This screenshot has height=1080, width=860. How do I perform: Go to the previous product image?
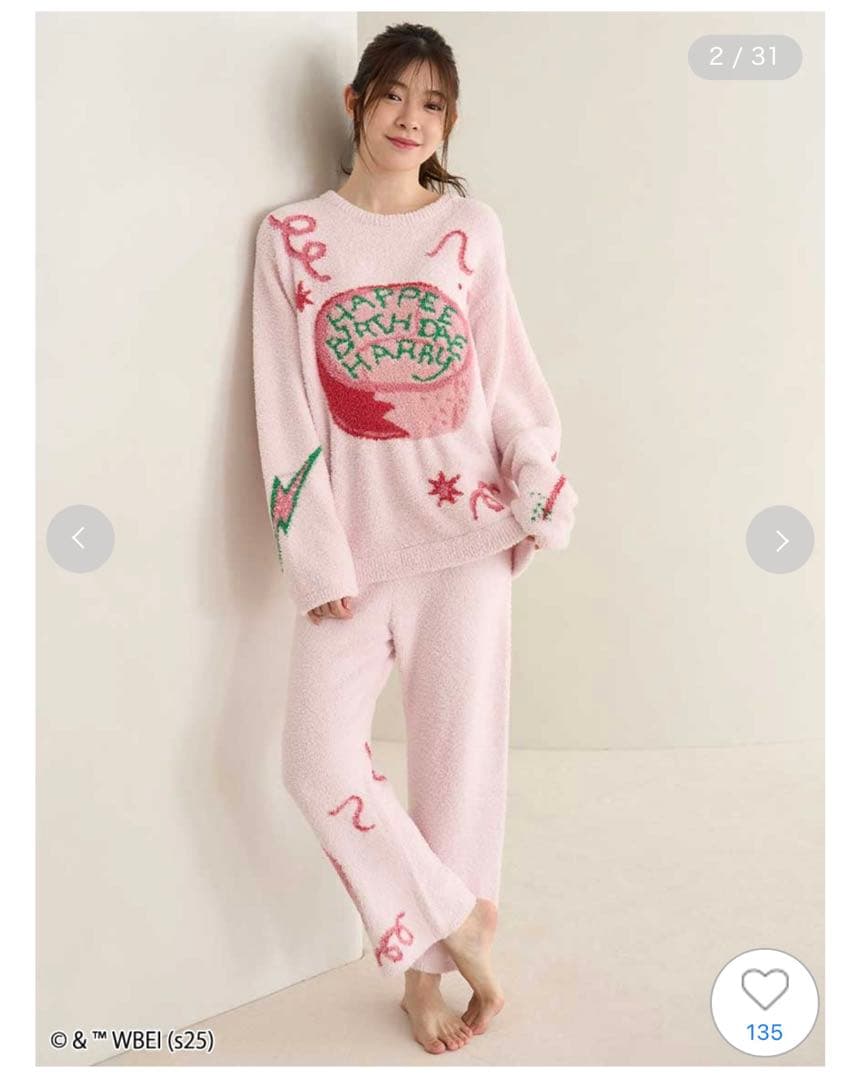tap(80, 539)
